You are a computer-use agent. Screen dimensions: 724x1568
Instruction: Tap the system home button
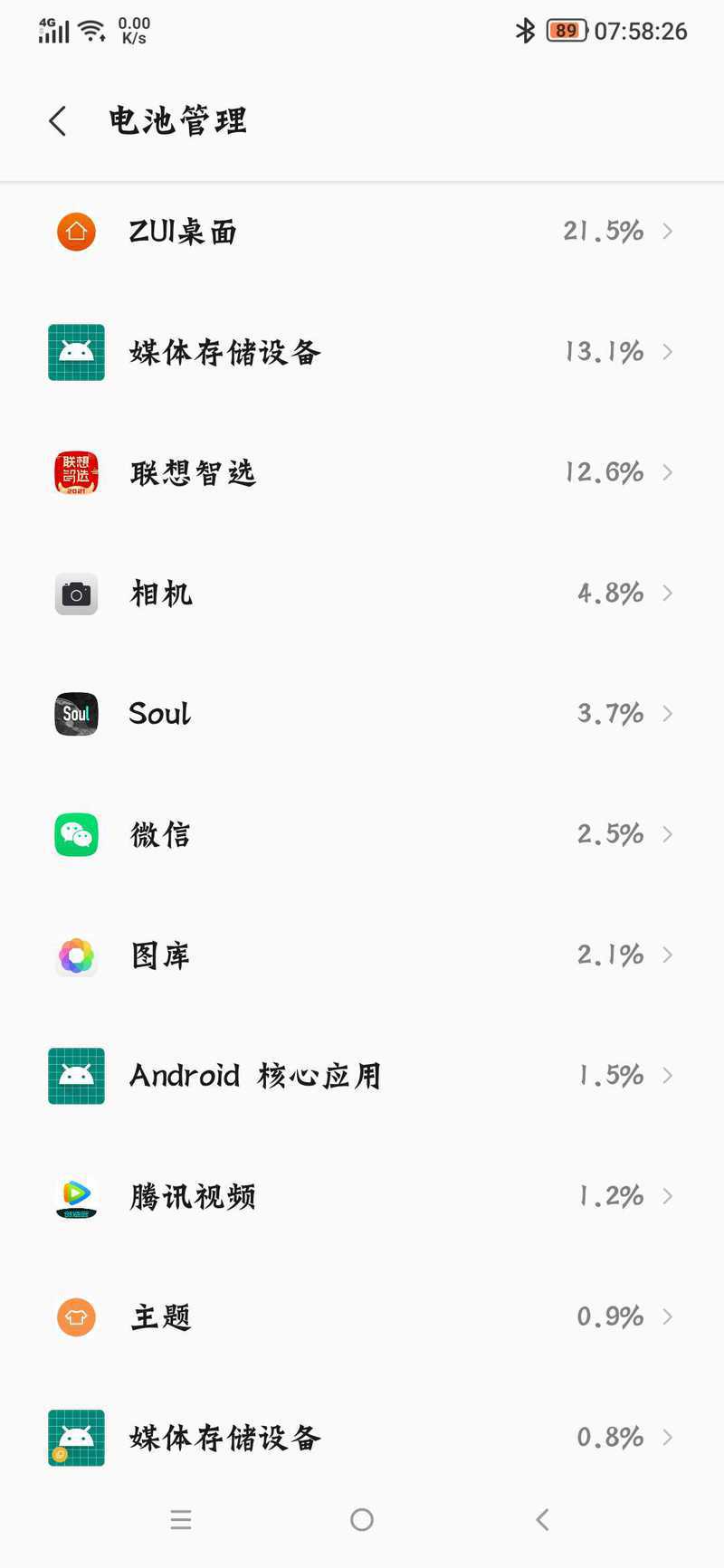coord(362,1520)
